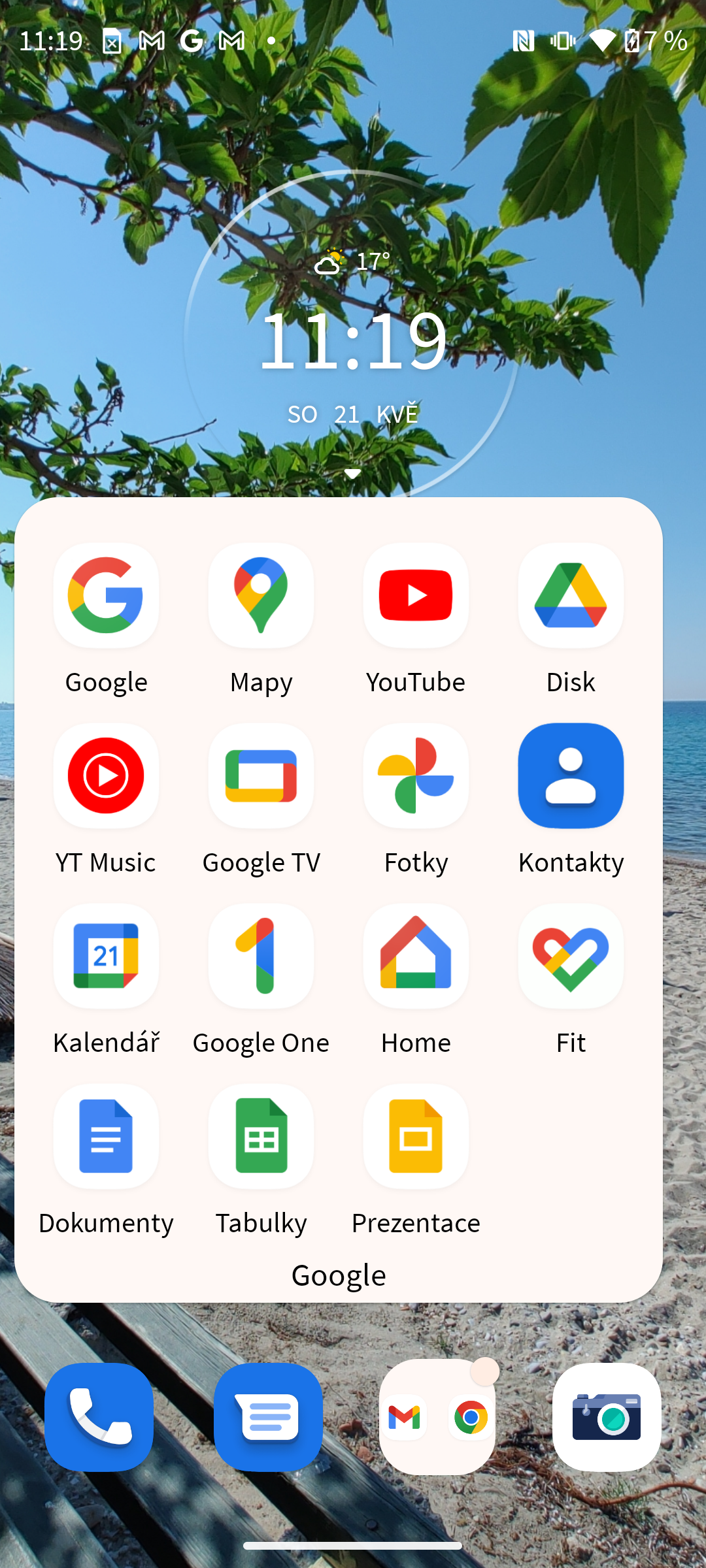
Task: Open Fotky (Google Photos)
Action: pyautogui.click(x=416, y=776)
